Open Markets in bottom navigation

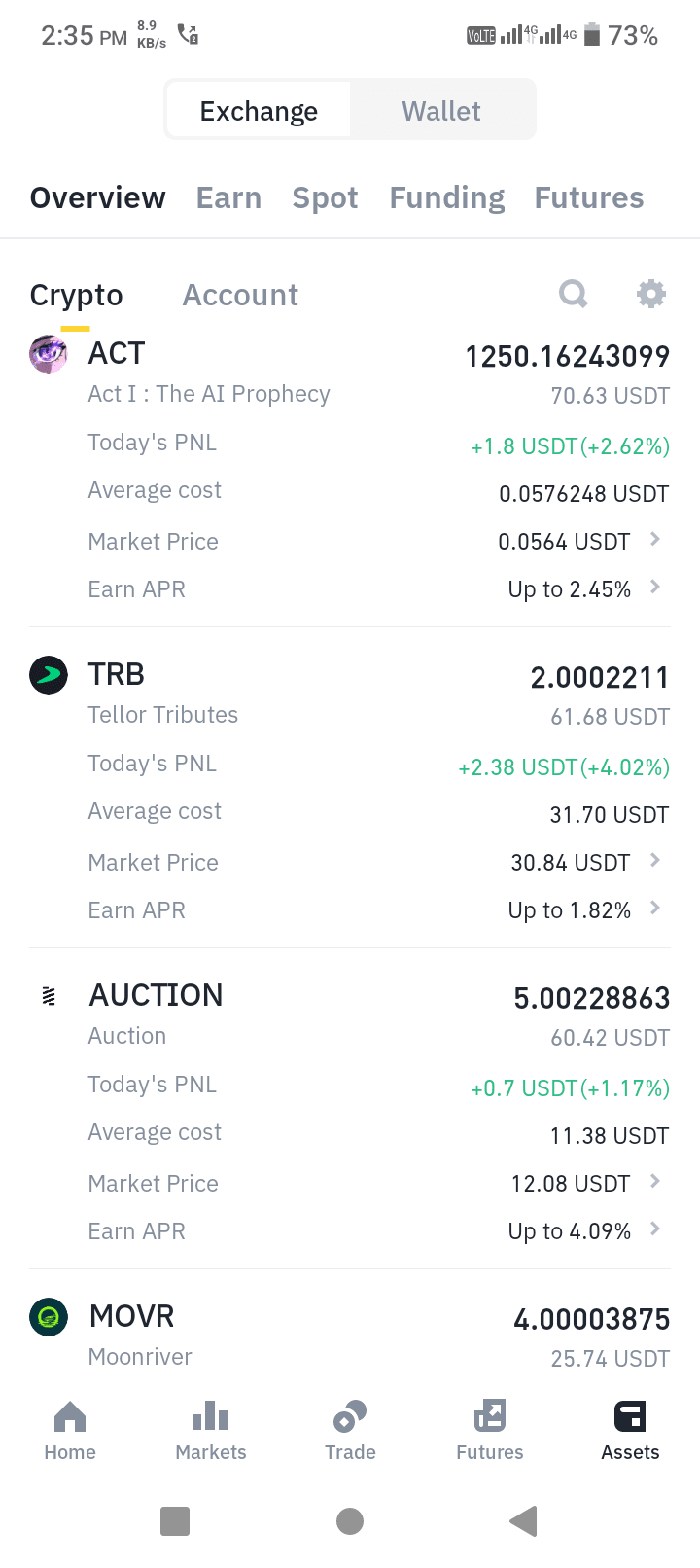(210, 1431)
